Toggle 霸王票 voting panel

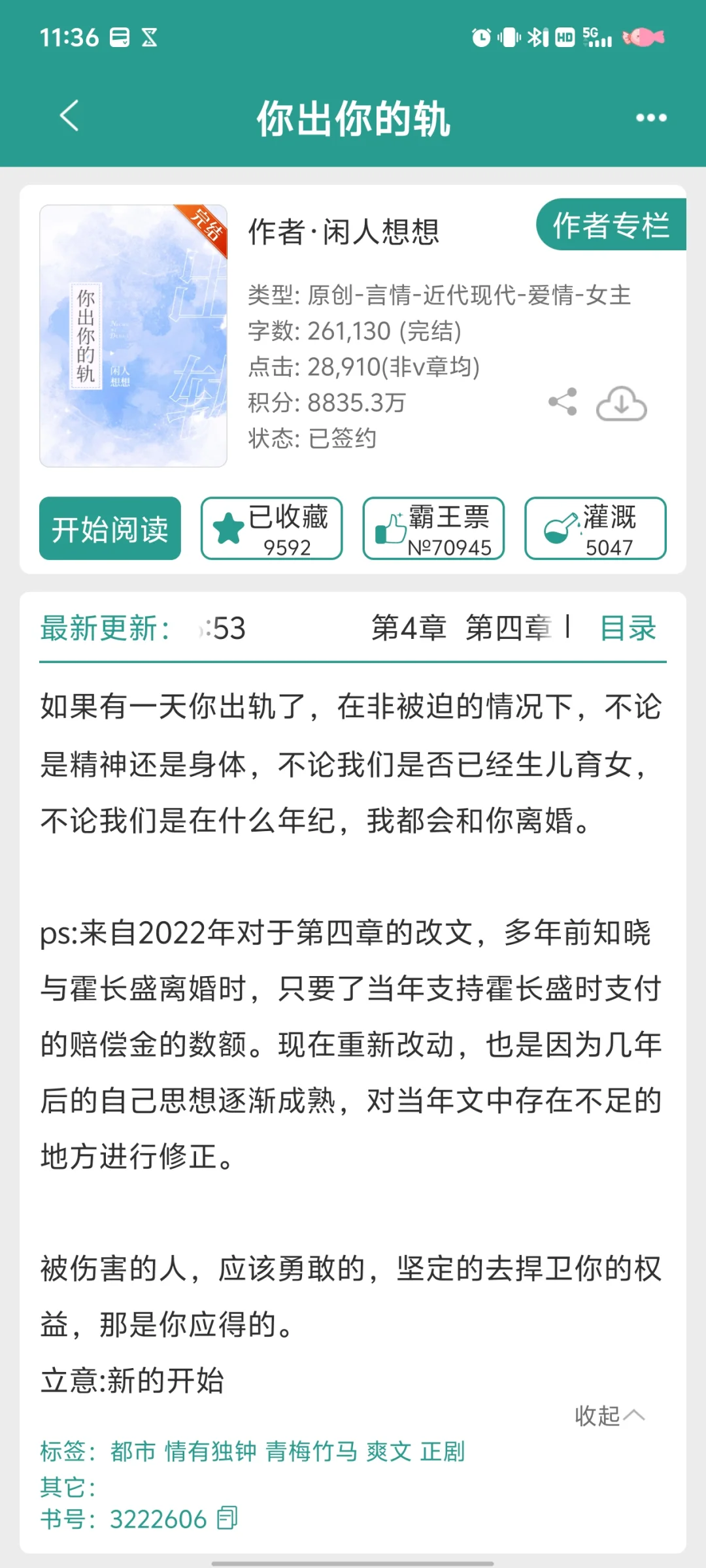coord(433,529)
